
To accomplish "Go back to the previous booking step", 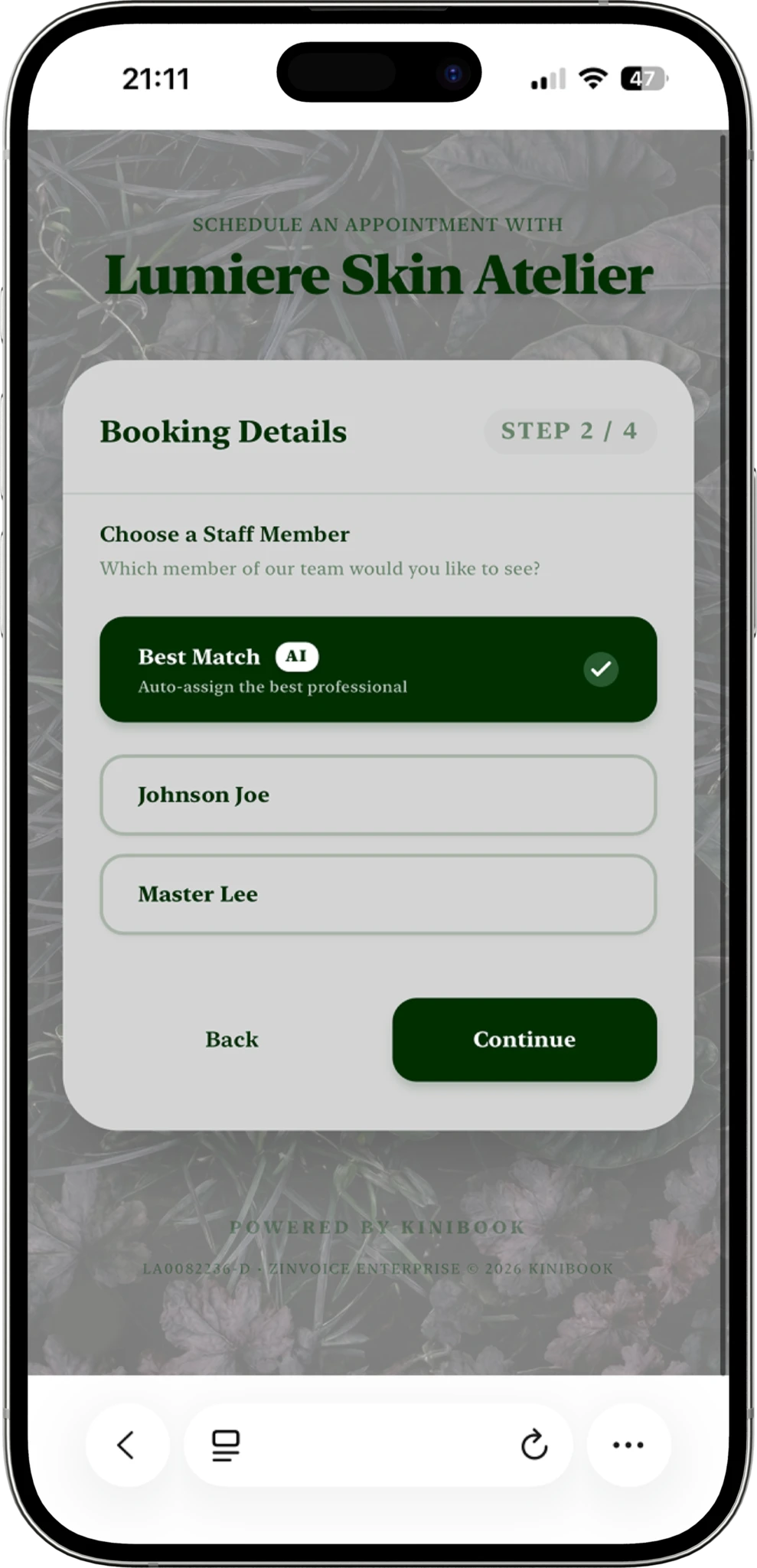I will click(232, 1039).
